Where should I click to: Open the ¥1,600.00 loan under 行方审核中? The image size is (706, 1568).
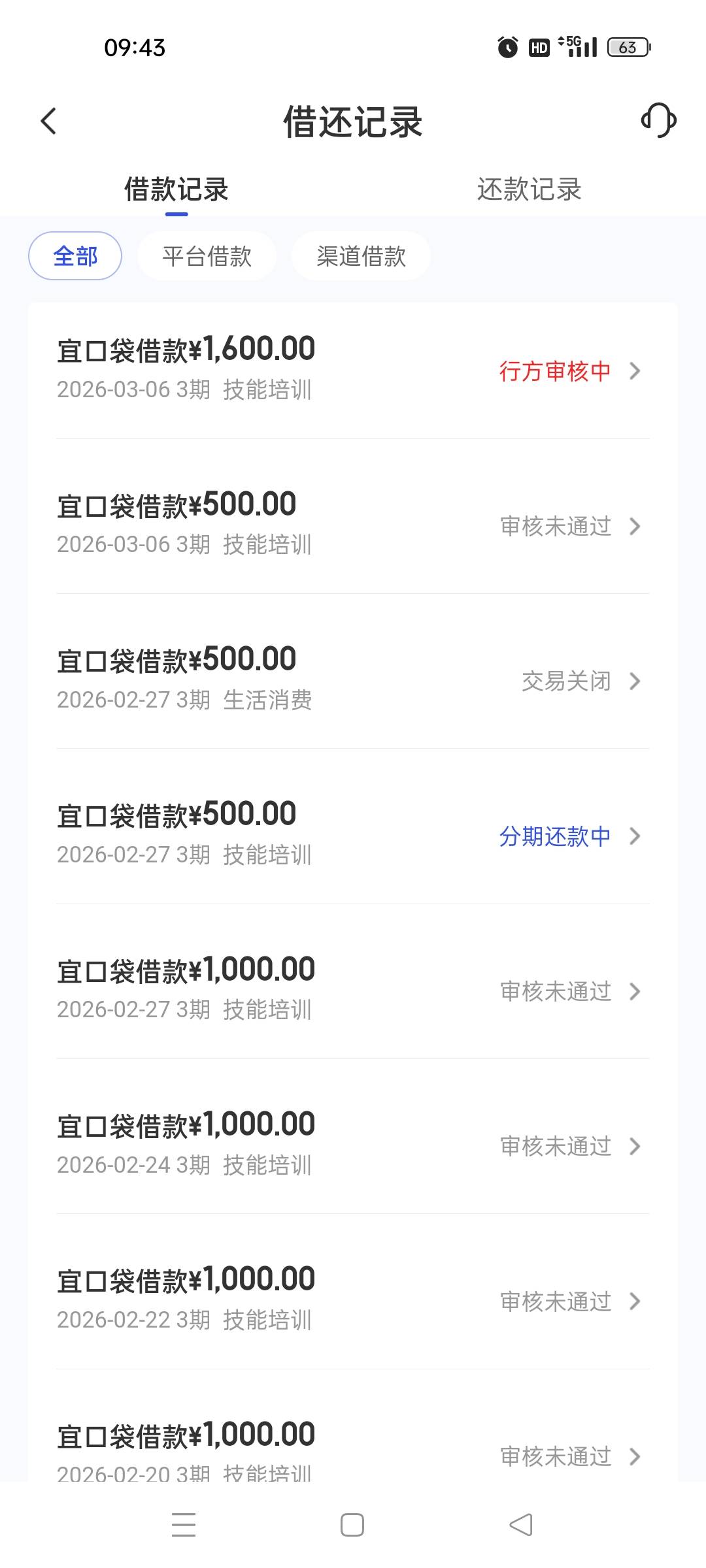[353, 370]
